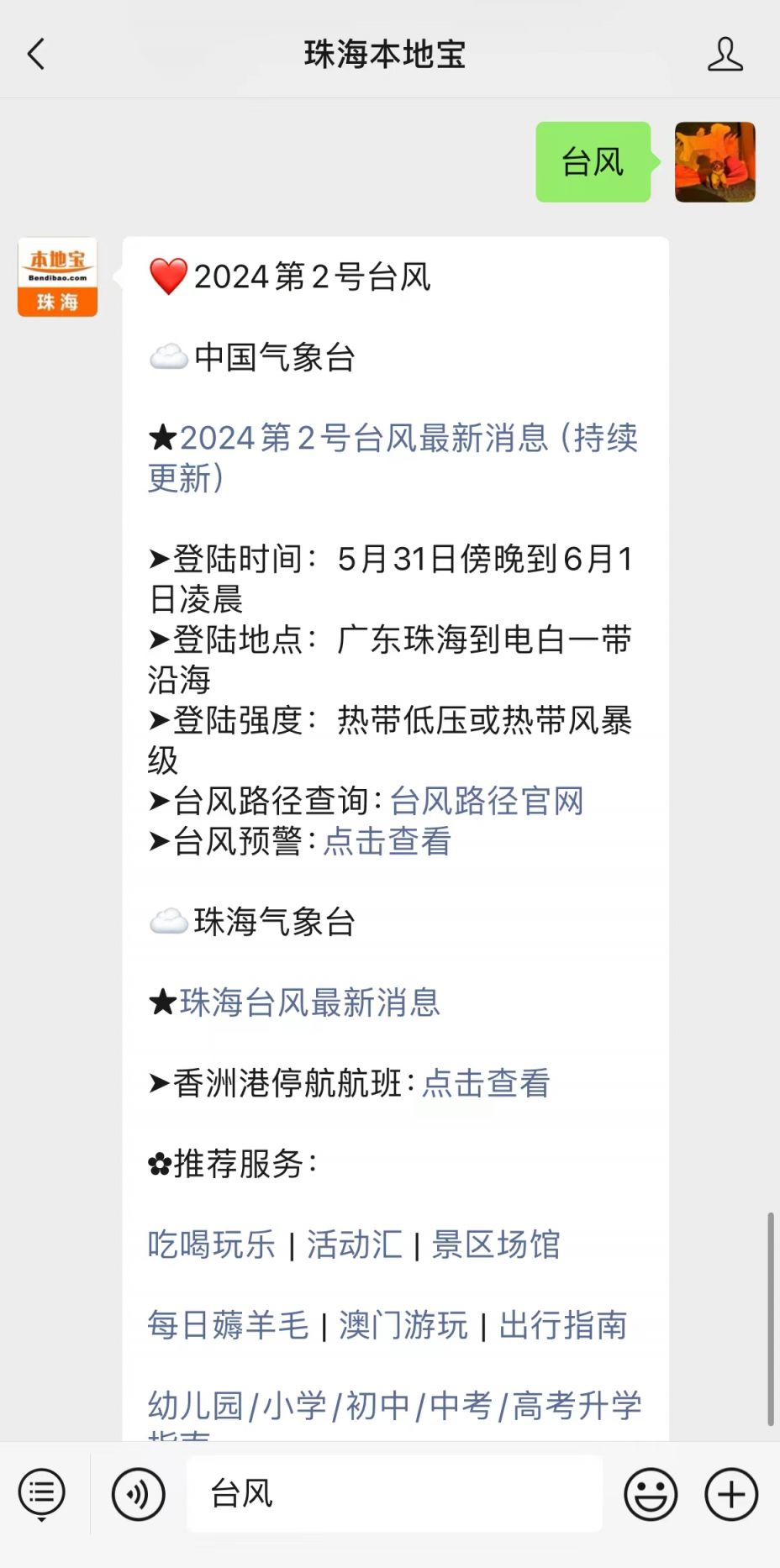Screen dimensions: 780x1568
Task: Open the 活动汇 link
Action: (354, 1244)
